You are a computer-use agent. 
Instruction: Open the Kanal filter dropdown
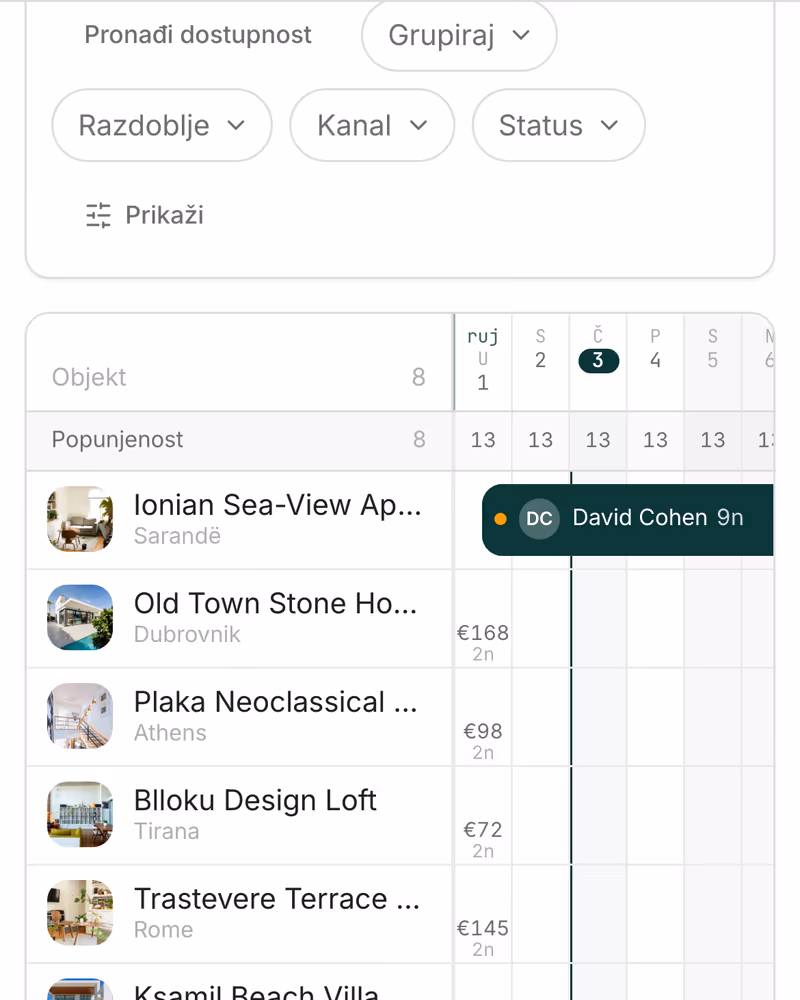pyautogui.click(x=372, y=125)
